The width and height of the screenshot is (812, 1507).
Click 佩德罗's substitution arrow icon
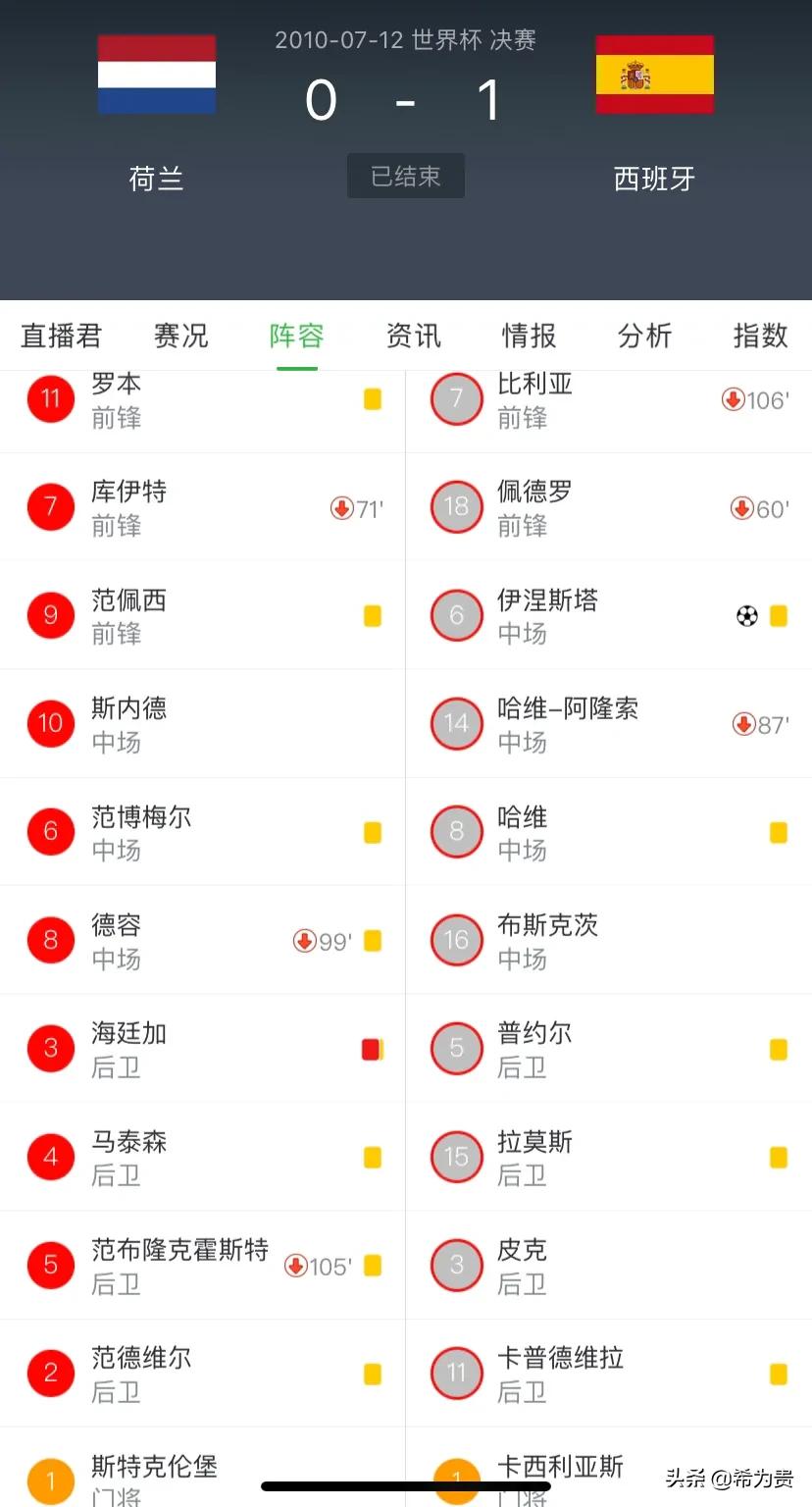coord(743,506)
